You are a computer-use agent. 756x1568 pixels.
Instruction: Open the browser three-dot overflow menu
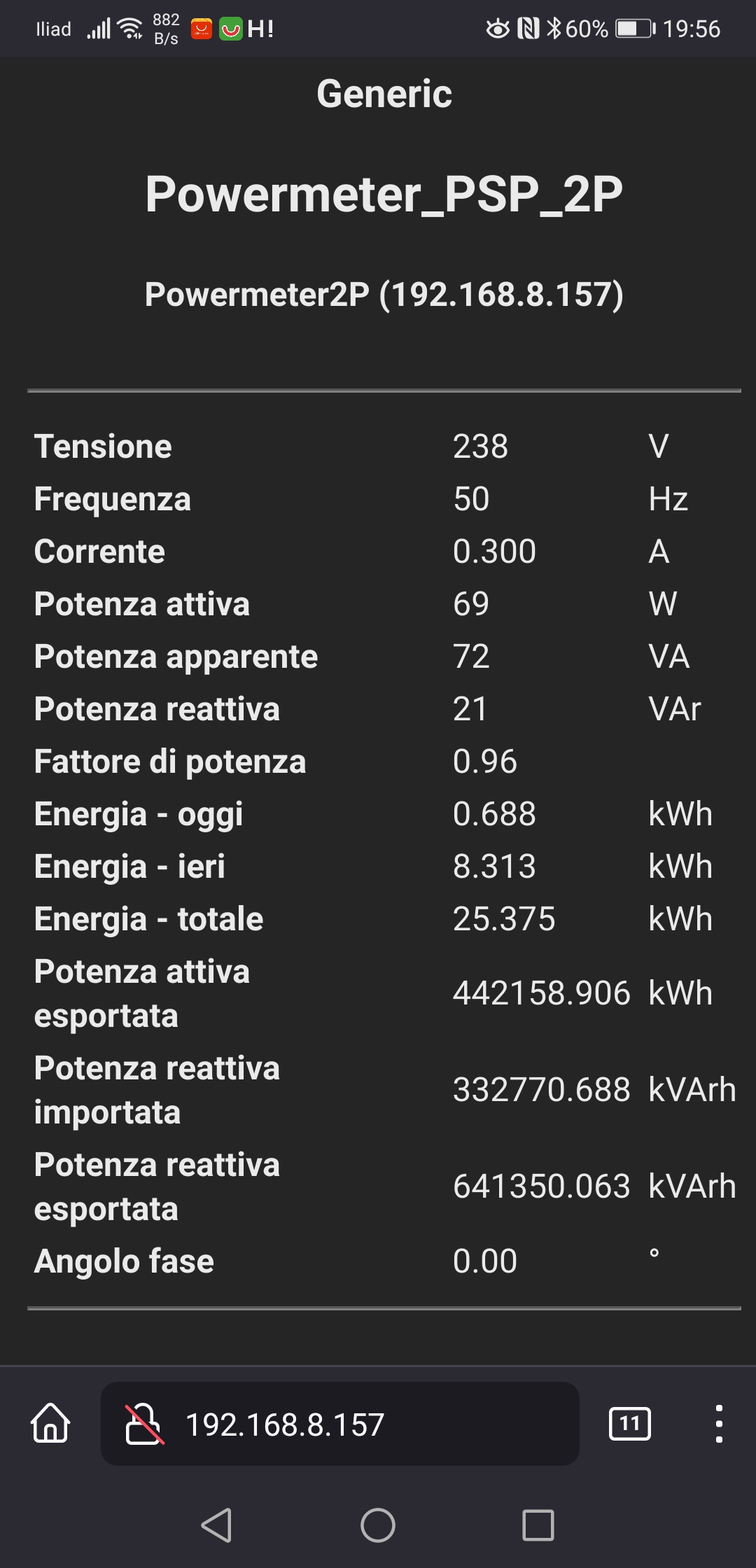click(719, 1424)
